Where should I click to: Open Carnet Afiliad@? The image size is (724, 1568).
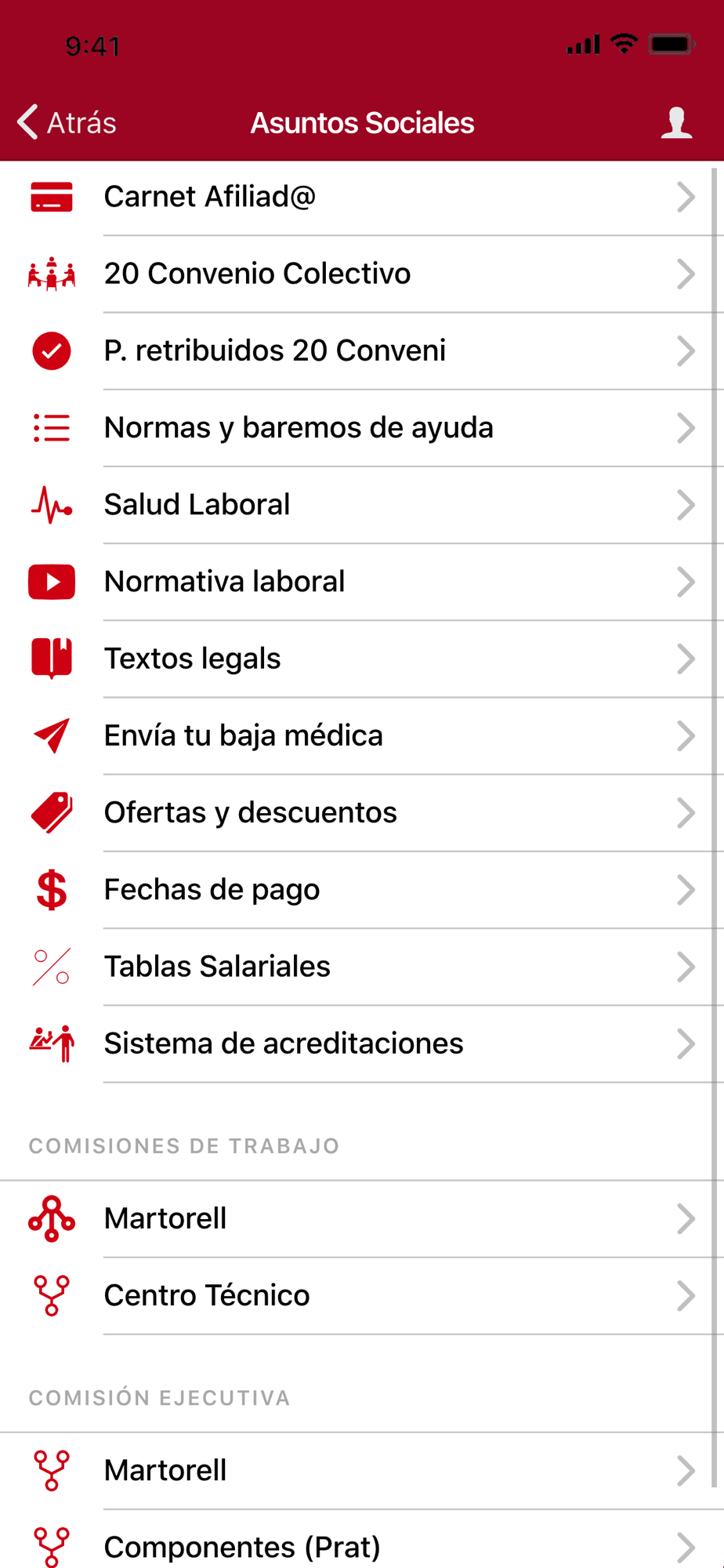coord(362,198)
